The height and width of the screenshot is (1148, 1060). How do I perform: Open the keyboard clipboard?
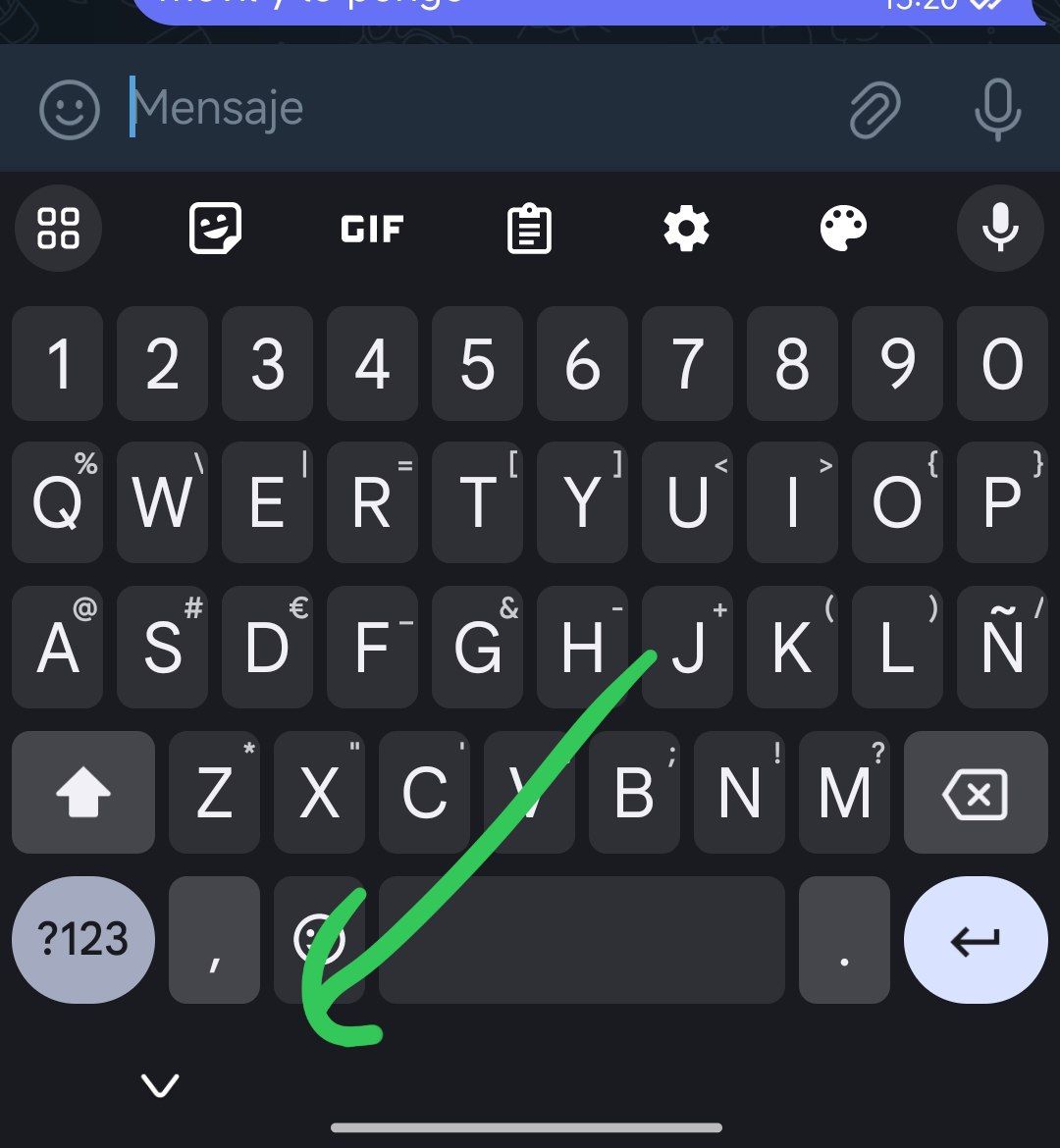[529, 230]
